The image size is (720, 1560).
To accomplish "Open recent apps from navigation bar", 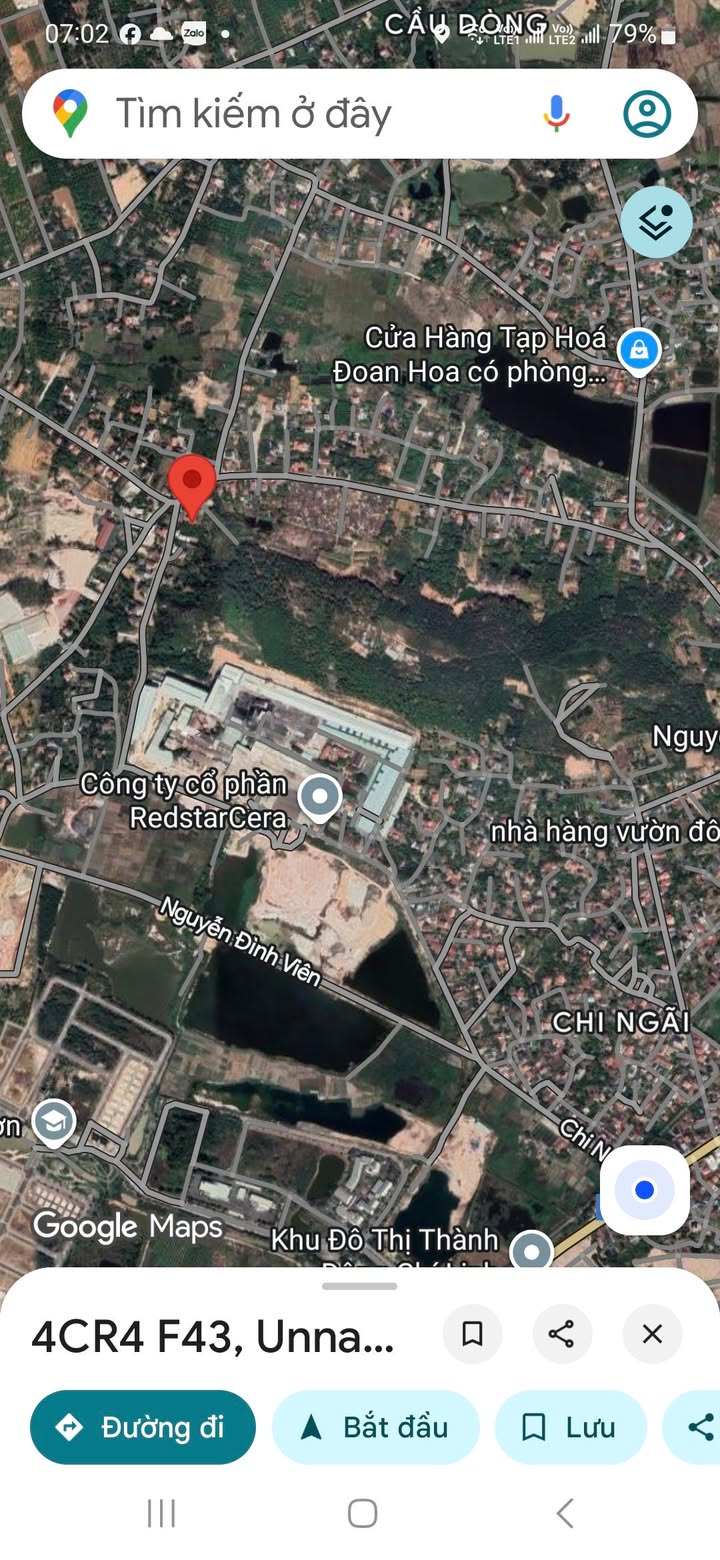I will tap(161, 1513).
